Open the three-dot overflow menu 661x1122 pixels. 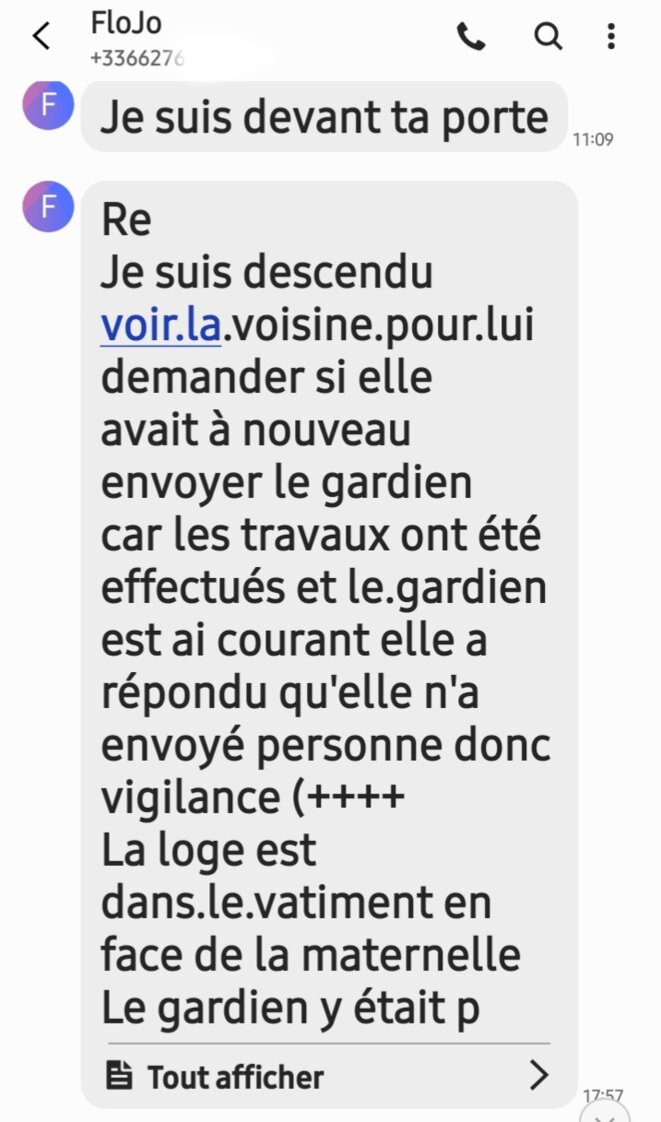(611, 36)
